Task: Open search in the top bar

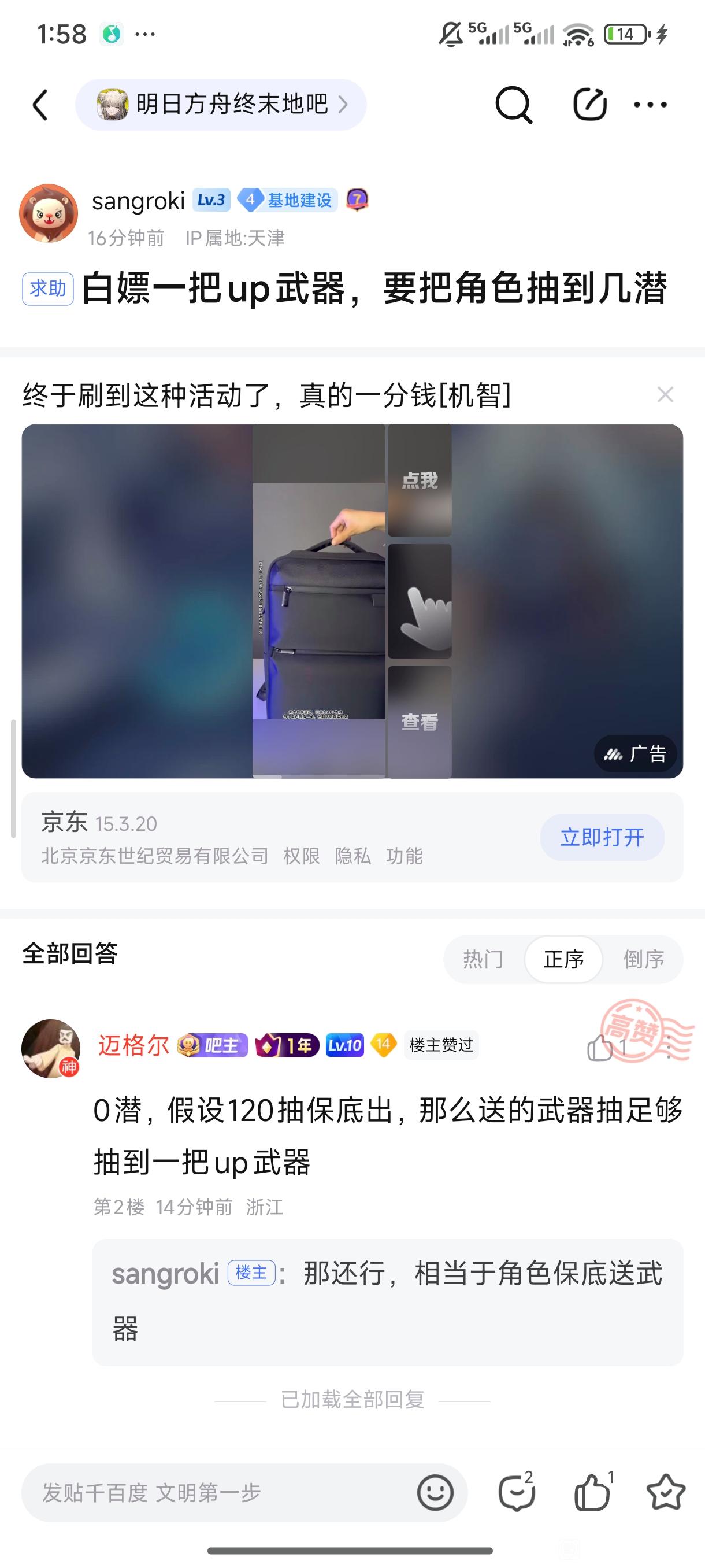Action: point(513,105)
